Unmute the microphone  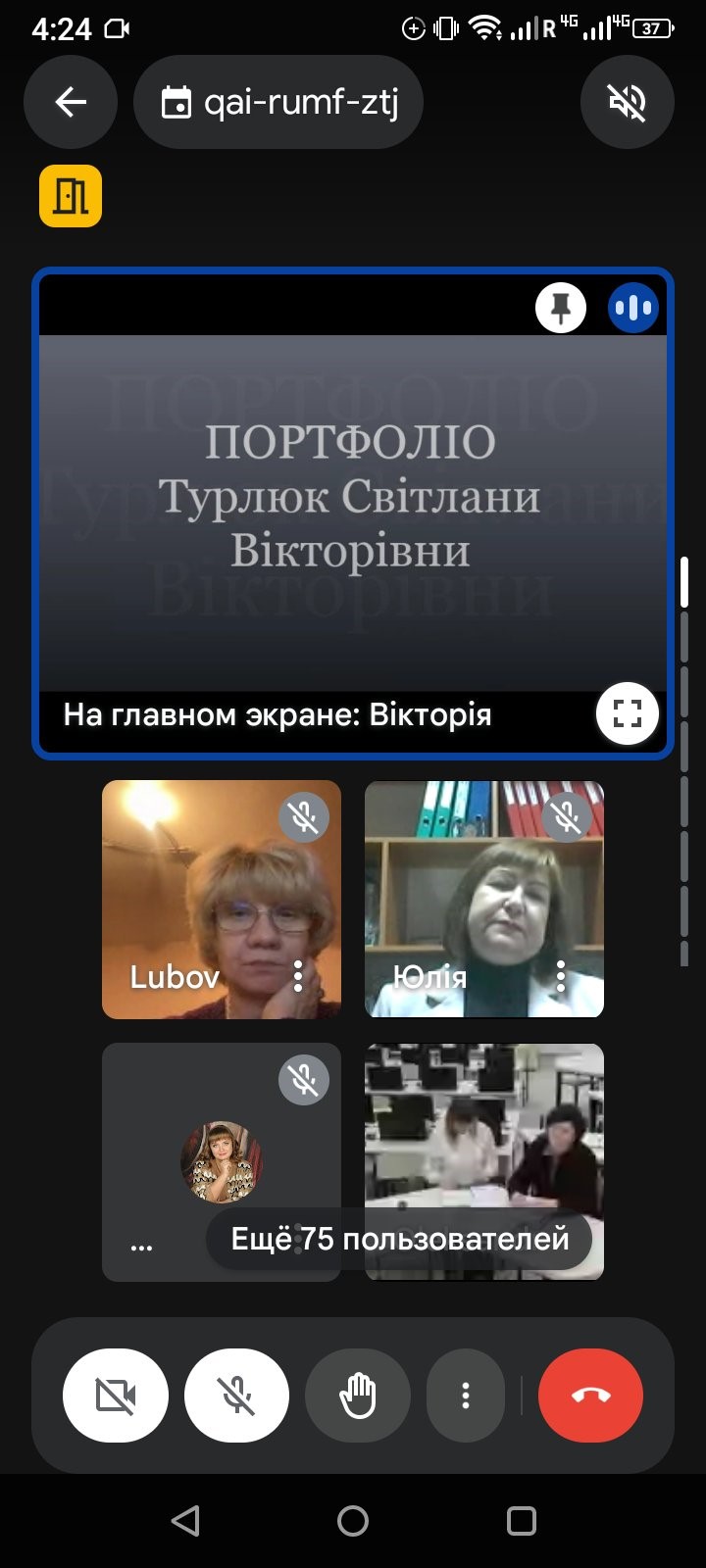pyautogui.click(x=236, y=1396)
